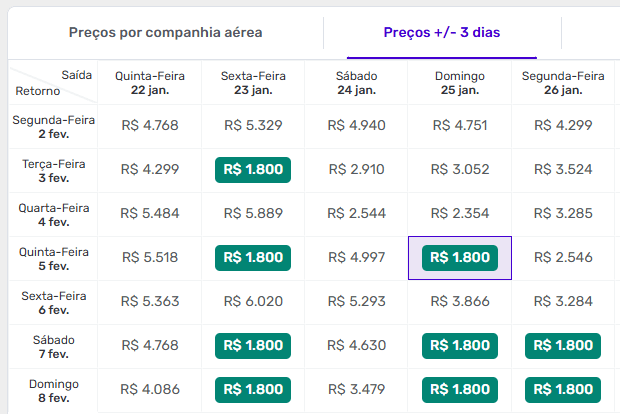Select highlighted R$ 1.800 for 25 jan, 5 fev return
Screen dimensions: 620x414
point(460,257)
